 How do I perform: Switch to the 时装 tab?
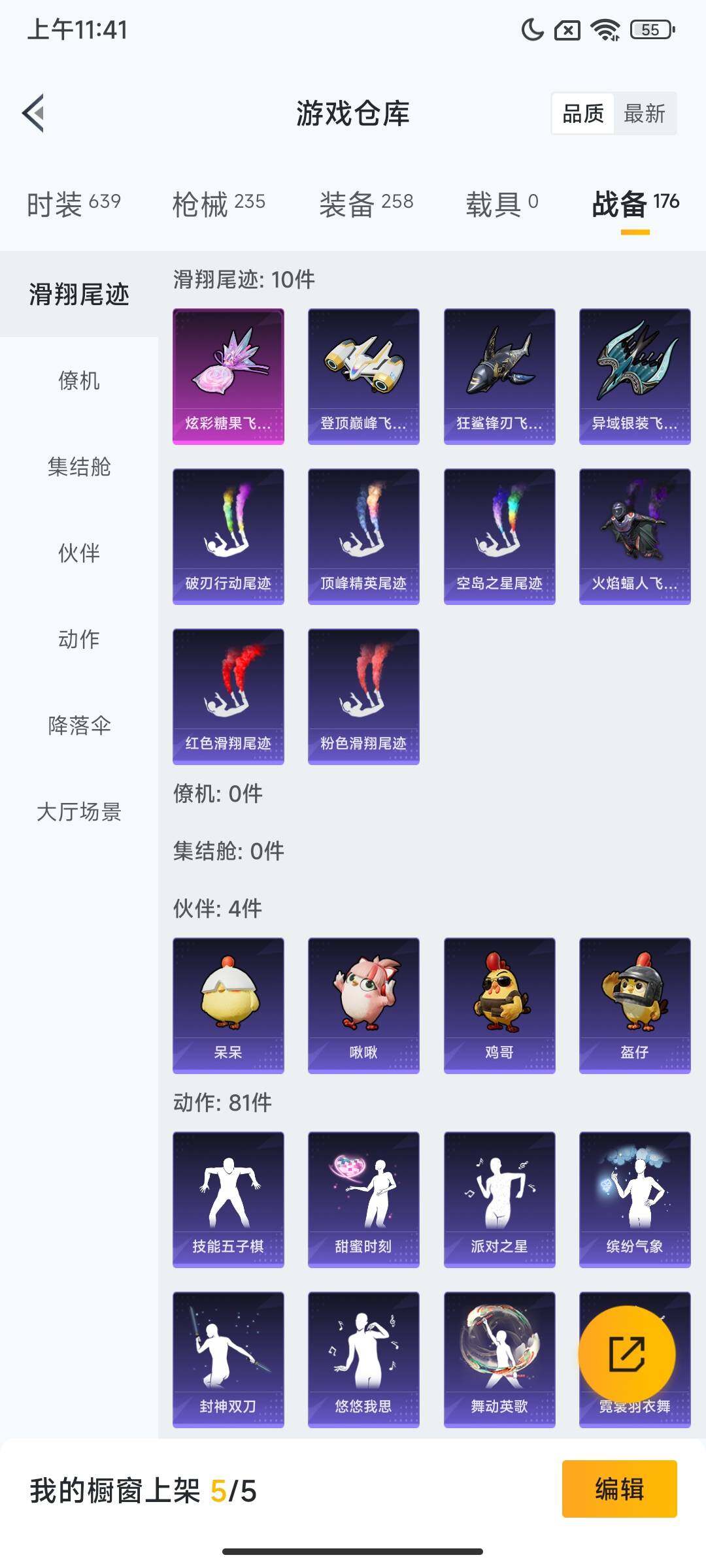click(73, 204)
